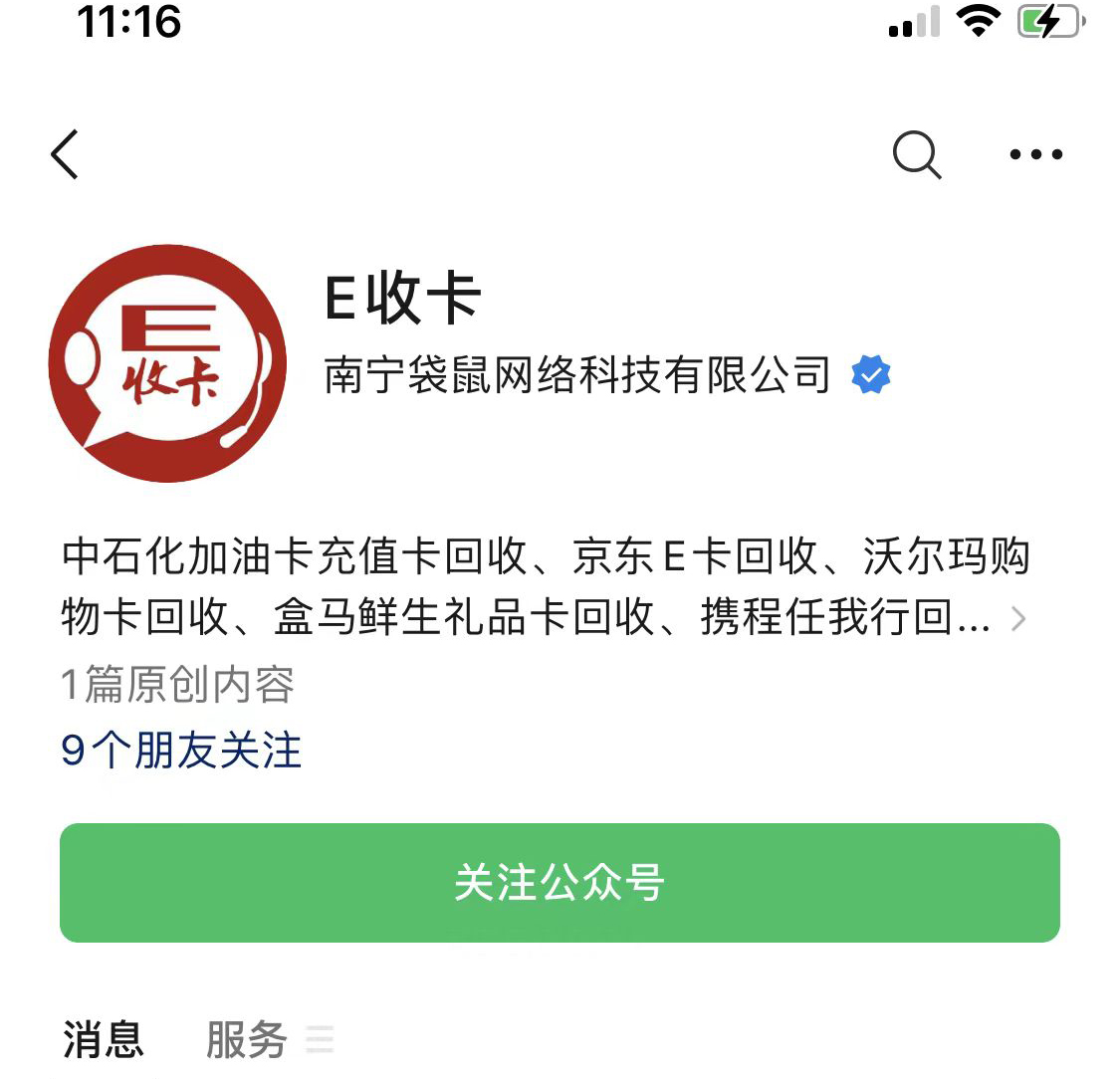The image size is (1120, 1079).
Task: Open the E收卡 account avatar
Action: pos(167,364)
